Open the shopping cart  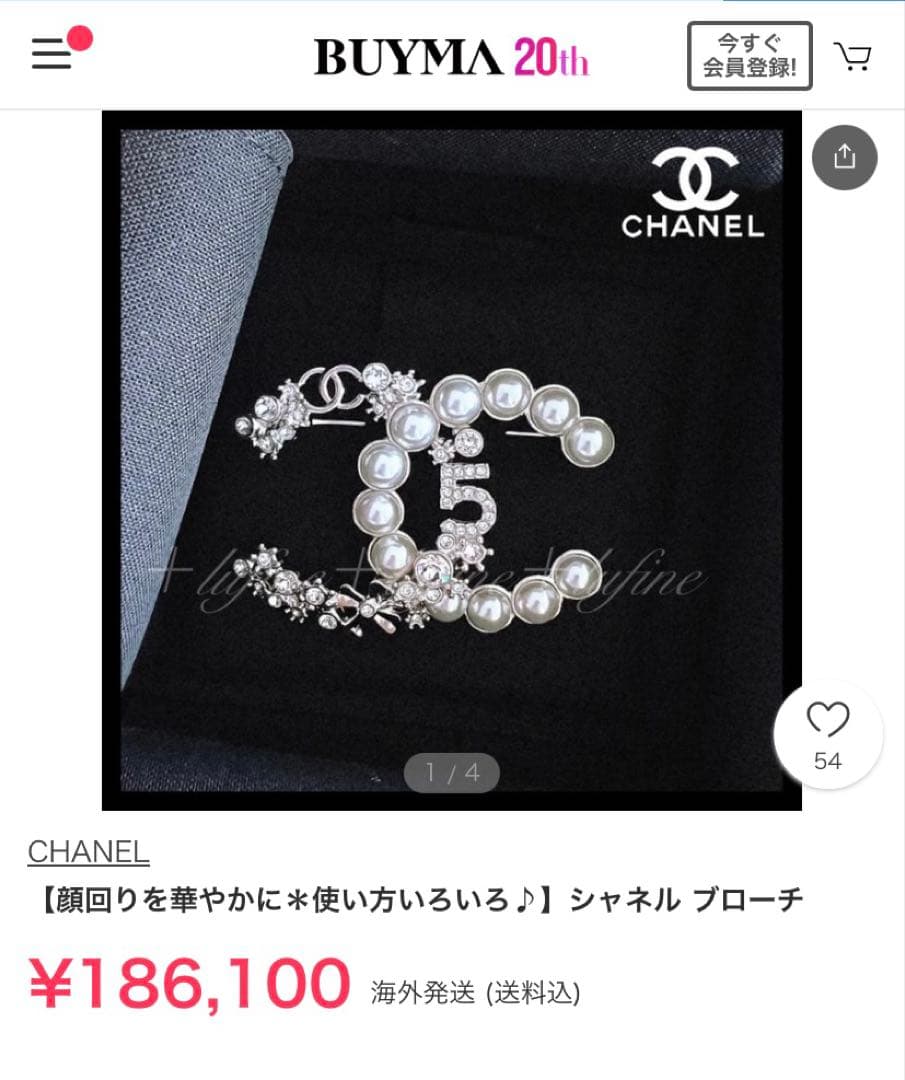852,56
